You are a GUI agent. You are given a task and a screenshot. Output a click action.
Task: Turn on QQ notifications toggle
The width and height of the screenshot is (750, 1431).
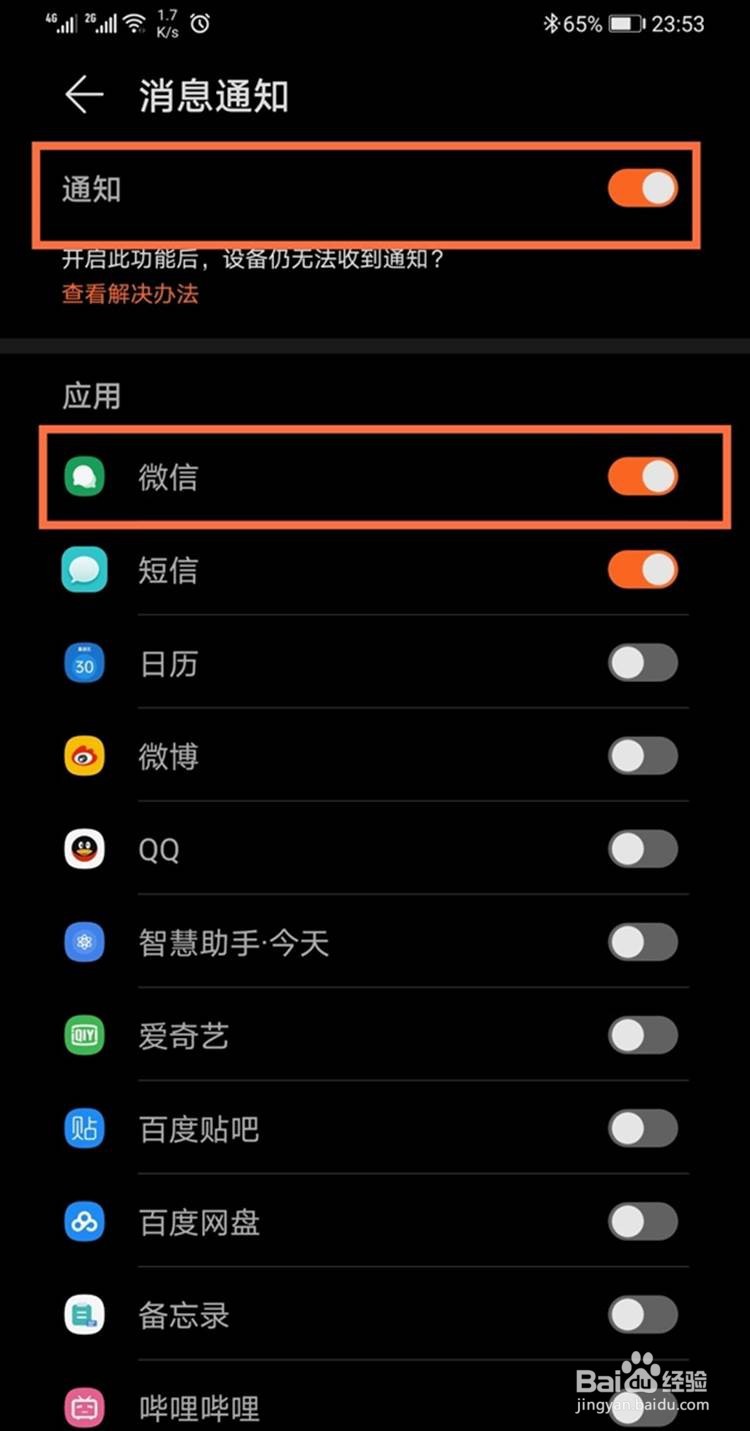click(641, 849)
